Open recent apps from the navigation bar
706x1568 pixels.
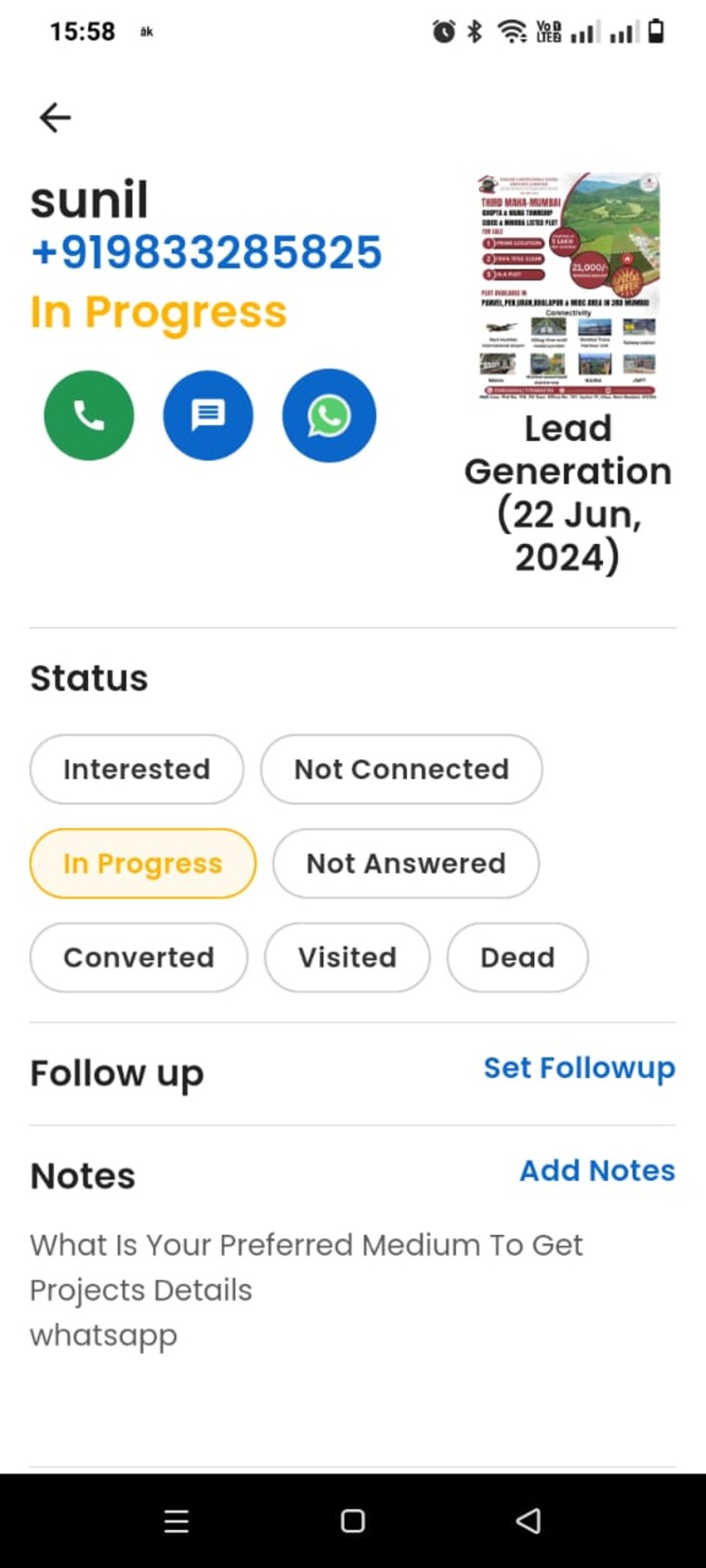click(x=176, y=1521)
